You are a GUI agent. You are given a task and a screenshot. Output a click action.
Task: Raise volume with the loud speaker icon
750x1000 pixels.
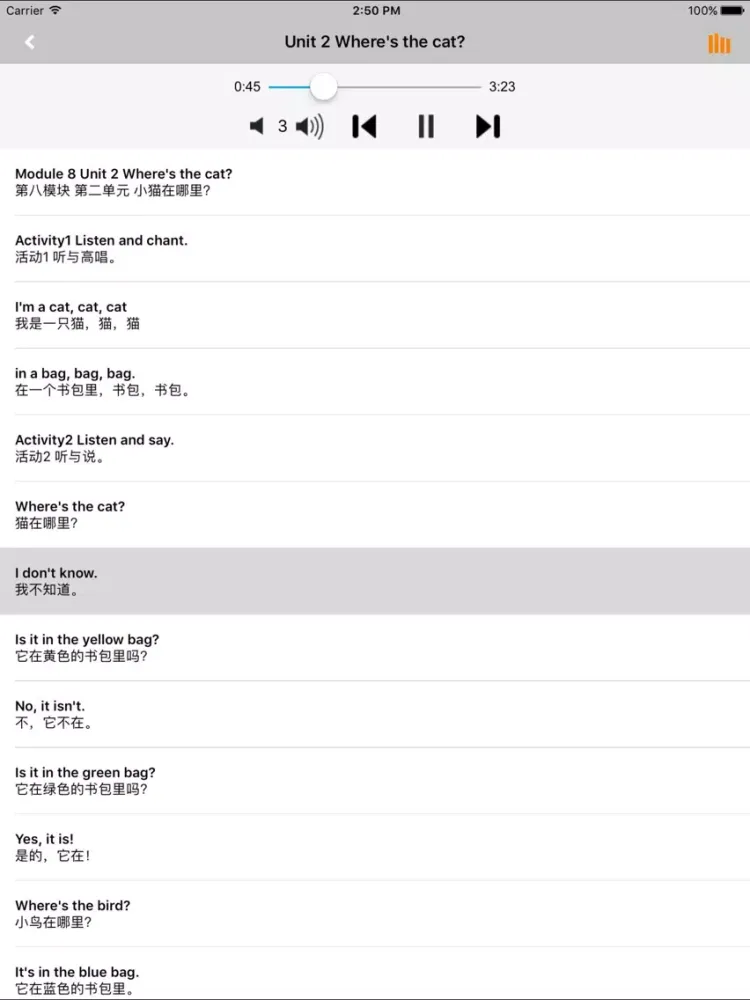(310, 126)
